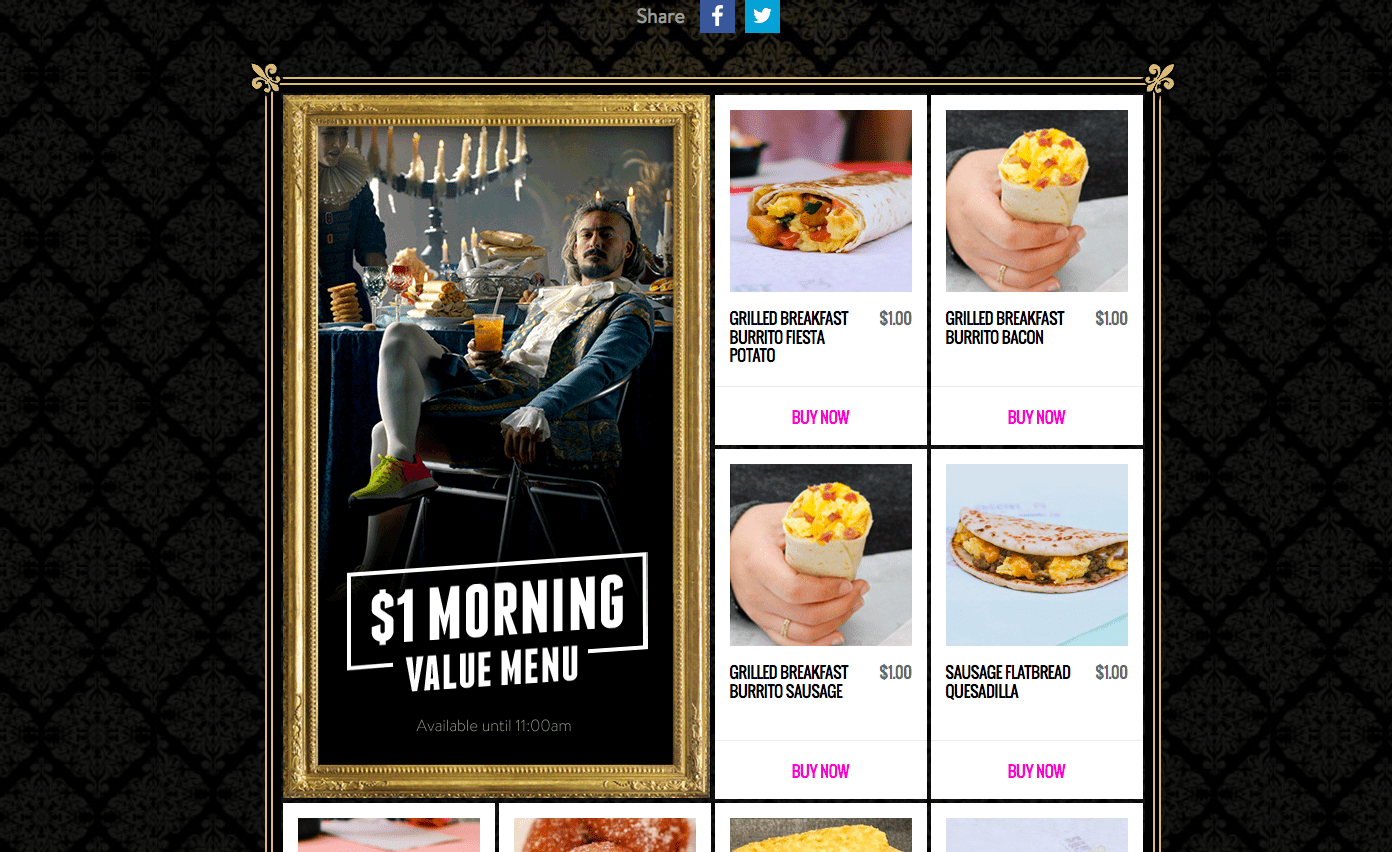Buy the Grilled Breakfast Burrito Sausage
The image size is (1392, 852).
pyautogui.click(x=820, y=771)
